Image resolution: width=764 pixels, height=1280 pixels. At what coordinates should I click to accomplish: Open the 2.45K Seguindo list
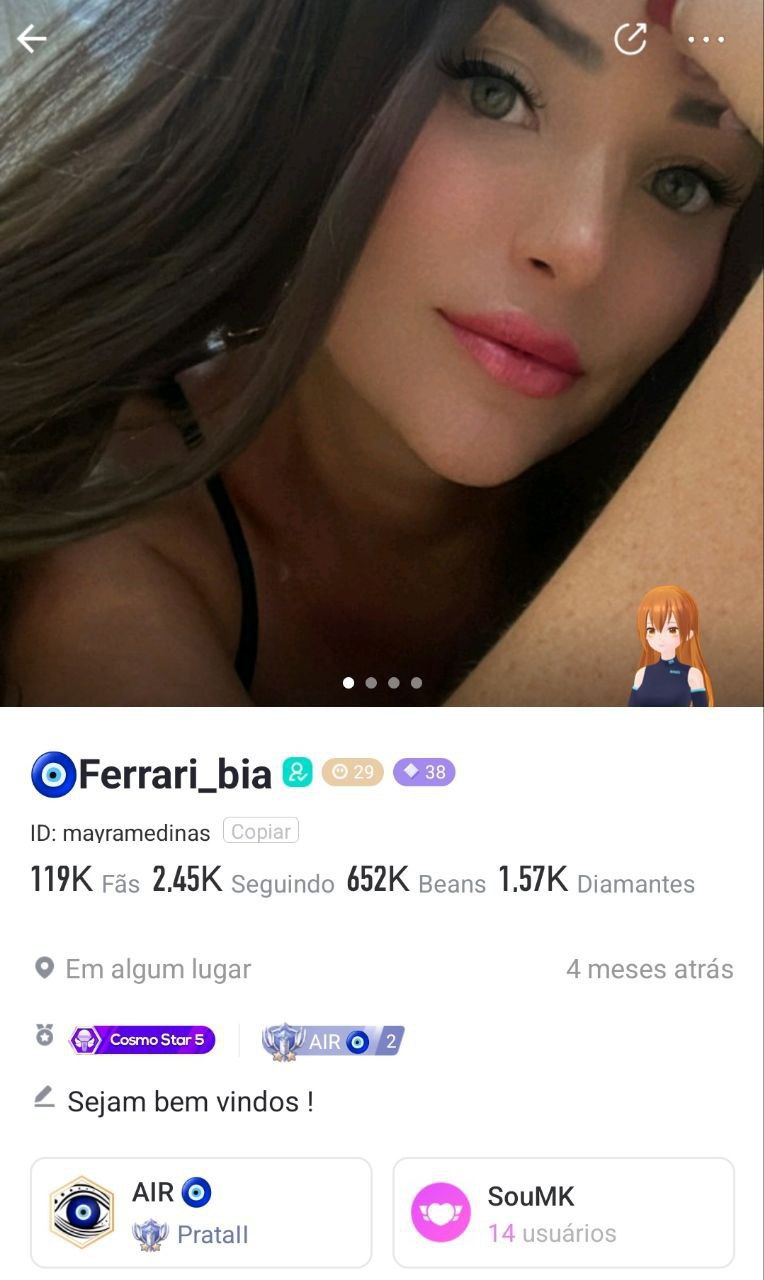click(x=243, y=881)
